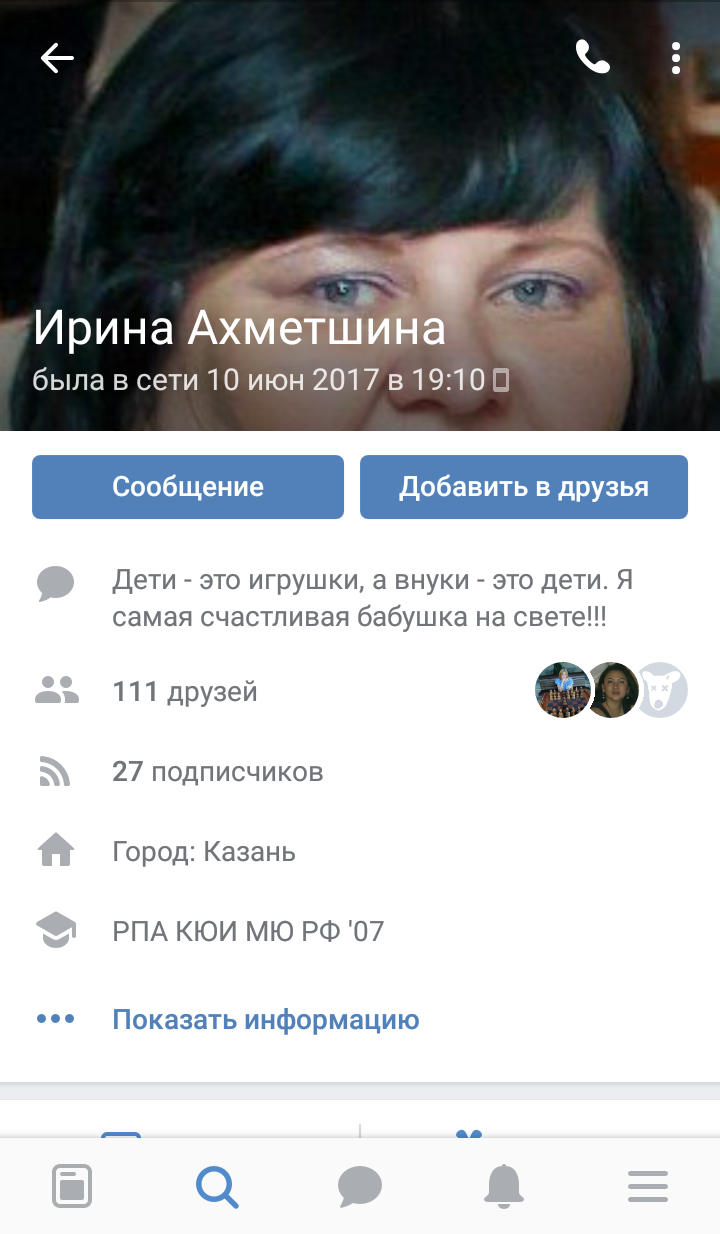View the 27 подписчиков list
Image resolution: width=720 pixels, height=1234 pixels.
[x=217, y=771]
